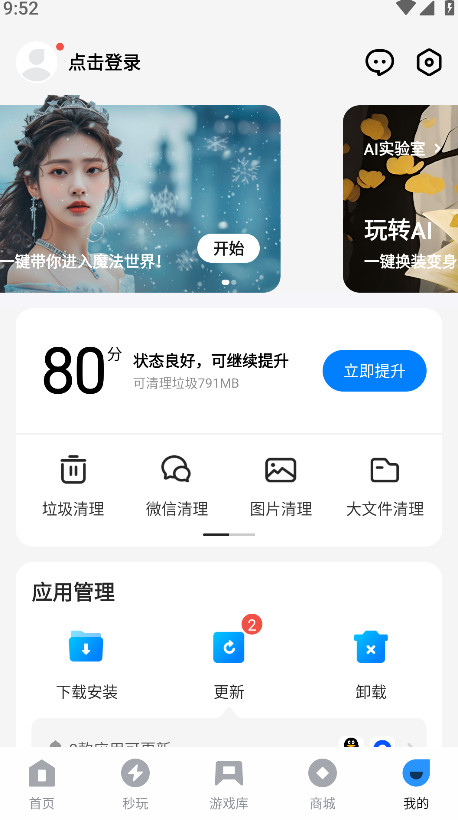Open the AI实验室 banner card
458x820 pixels.
click(400, 199)
